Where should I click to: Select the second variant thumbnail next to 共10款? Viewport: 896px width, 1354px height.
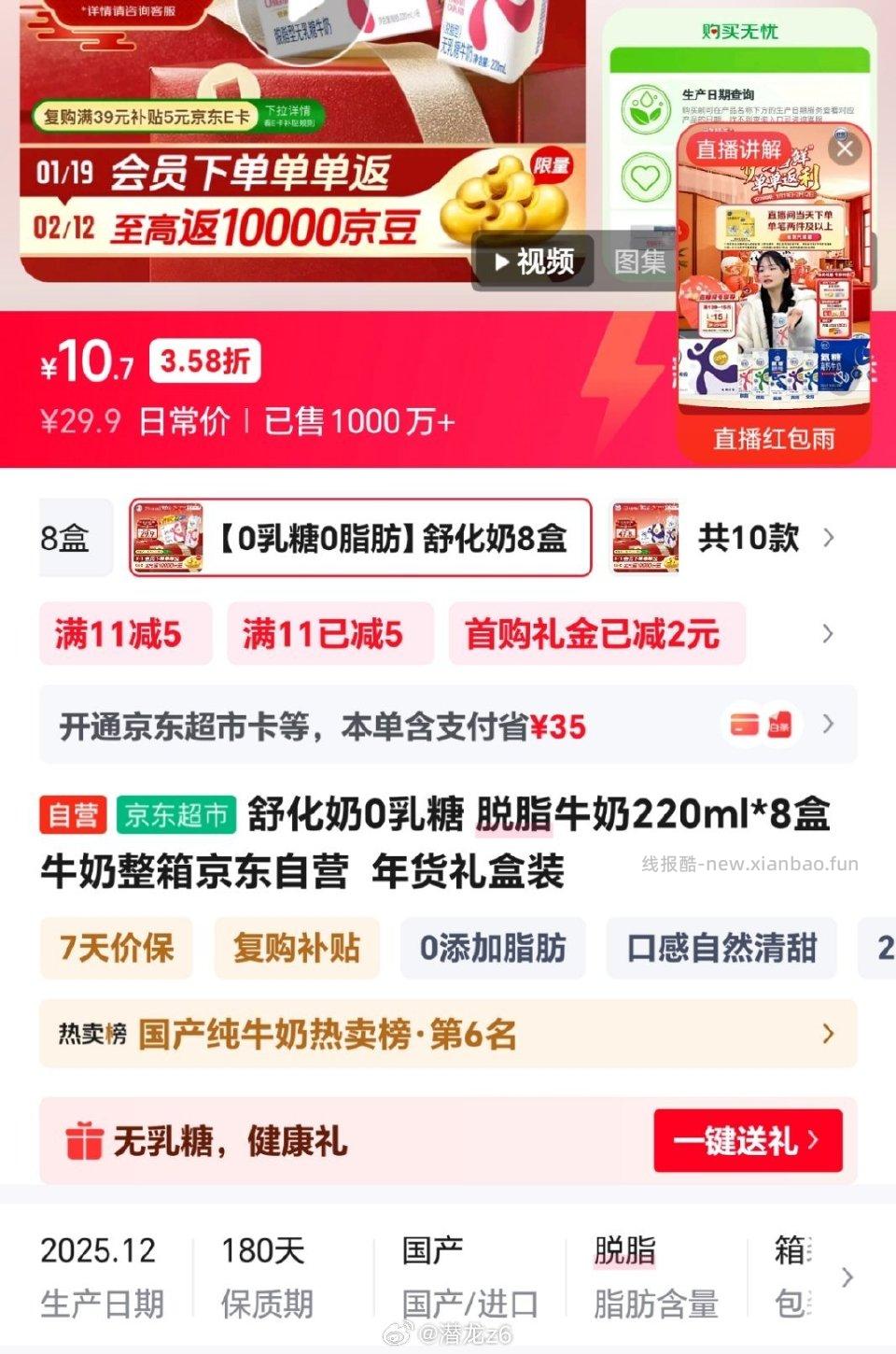(x=646, y=538)
